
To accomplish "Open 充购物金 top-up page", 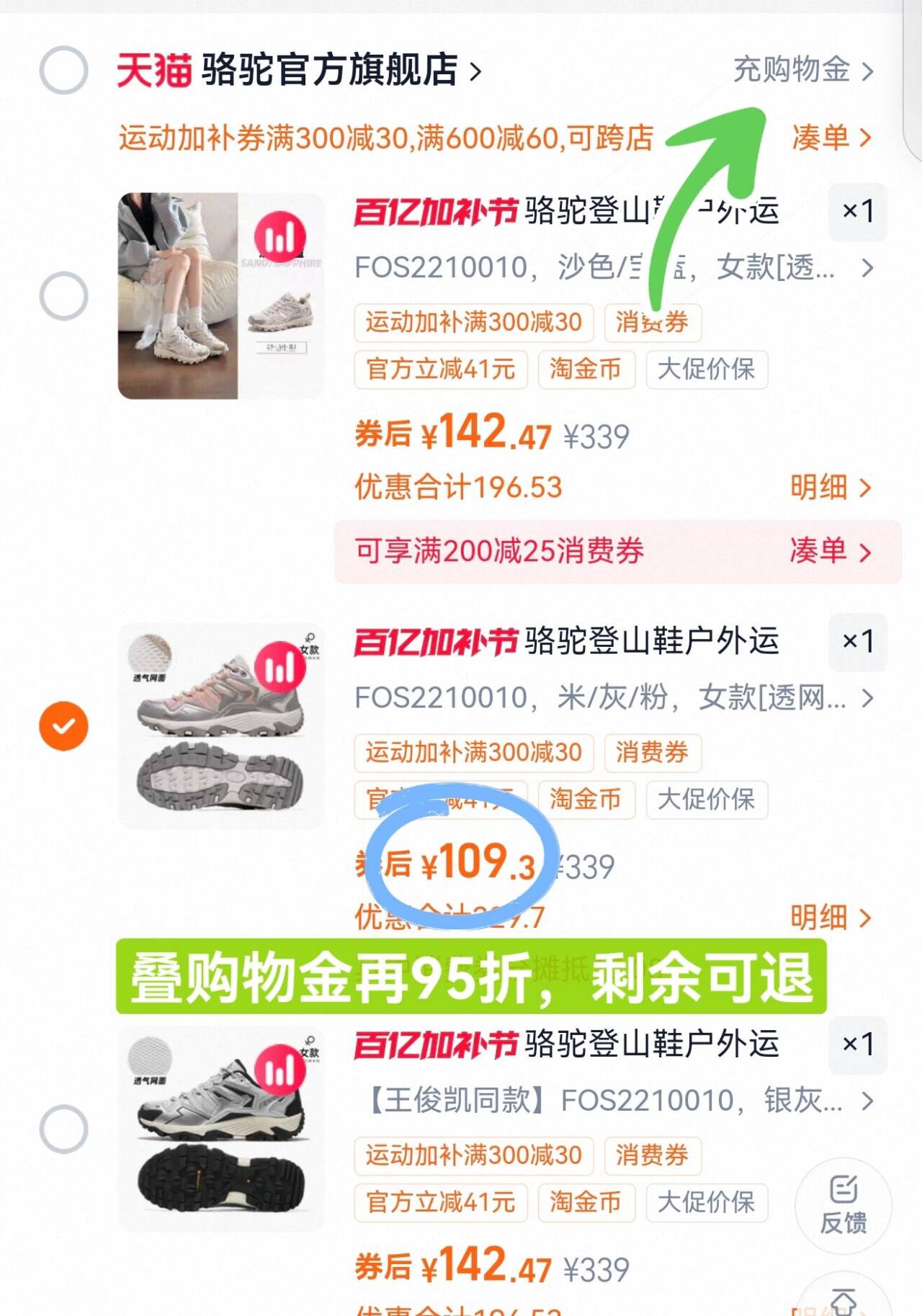I will click(x=802, y=71).
